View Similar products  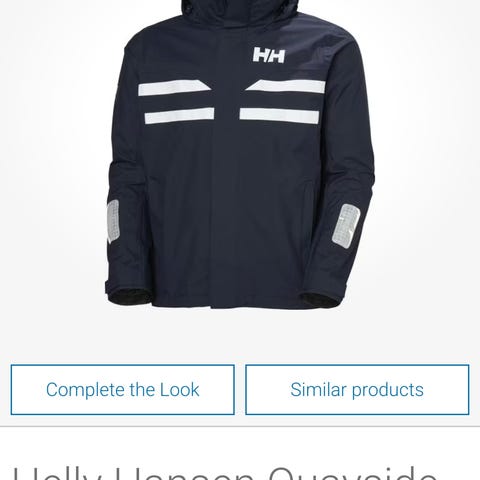coord(357,390)
